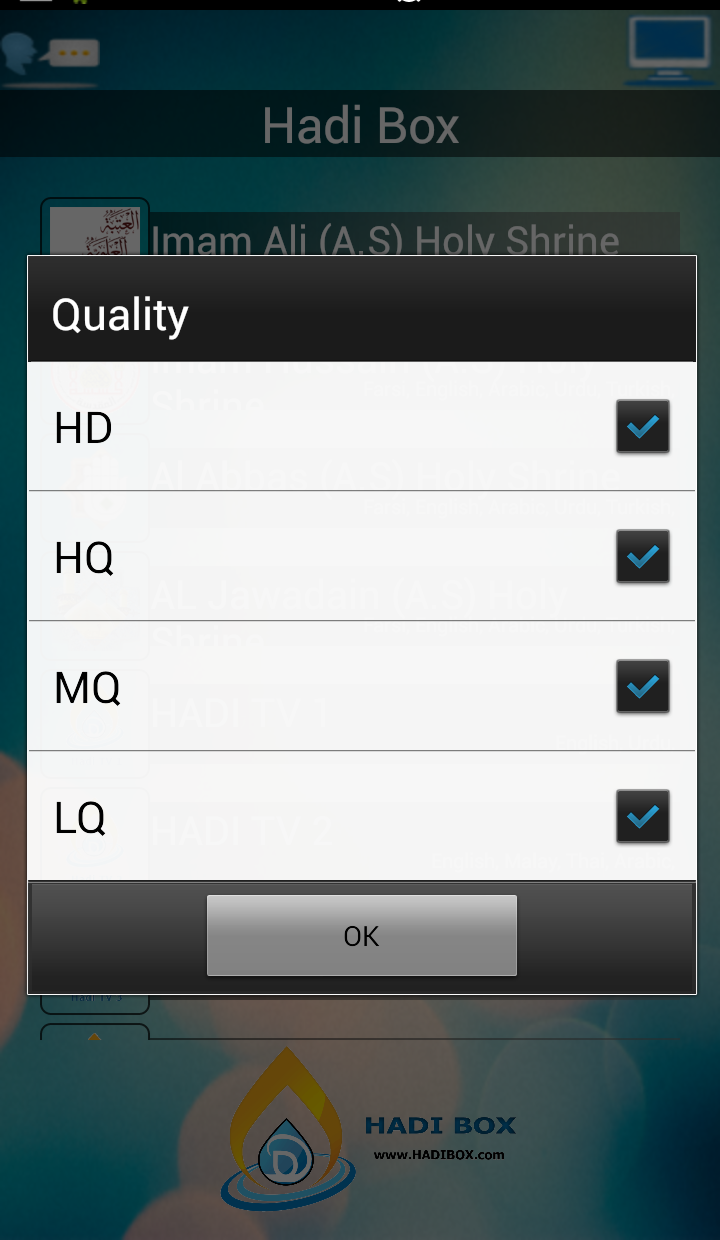Untick the LQ quality checkbox
The image size is (720, 1240).
tap(642, 817)
